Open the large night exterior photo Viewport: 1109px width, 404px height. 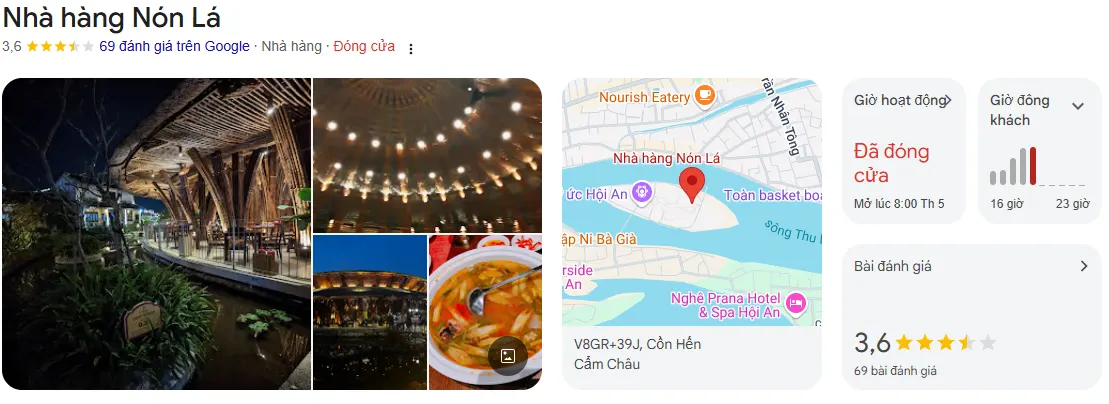(157, 234)
